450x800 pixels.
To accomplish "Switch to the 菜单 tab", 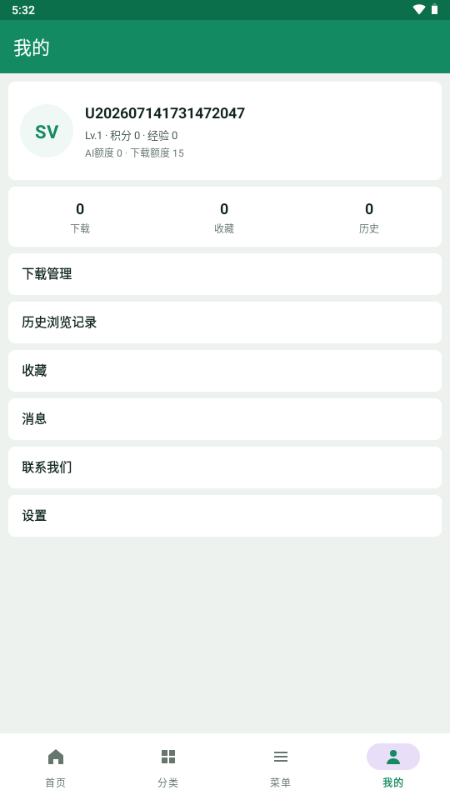I will (281, 767).
